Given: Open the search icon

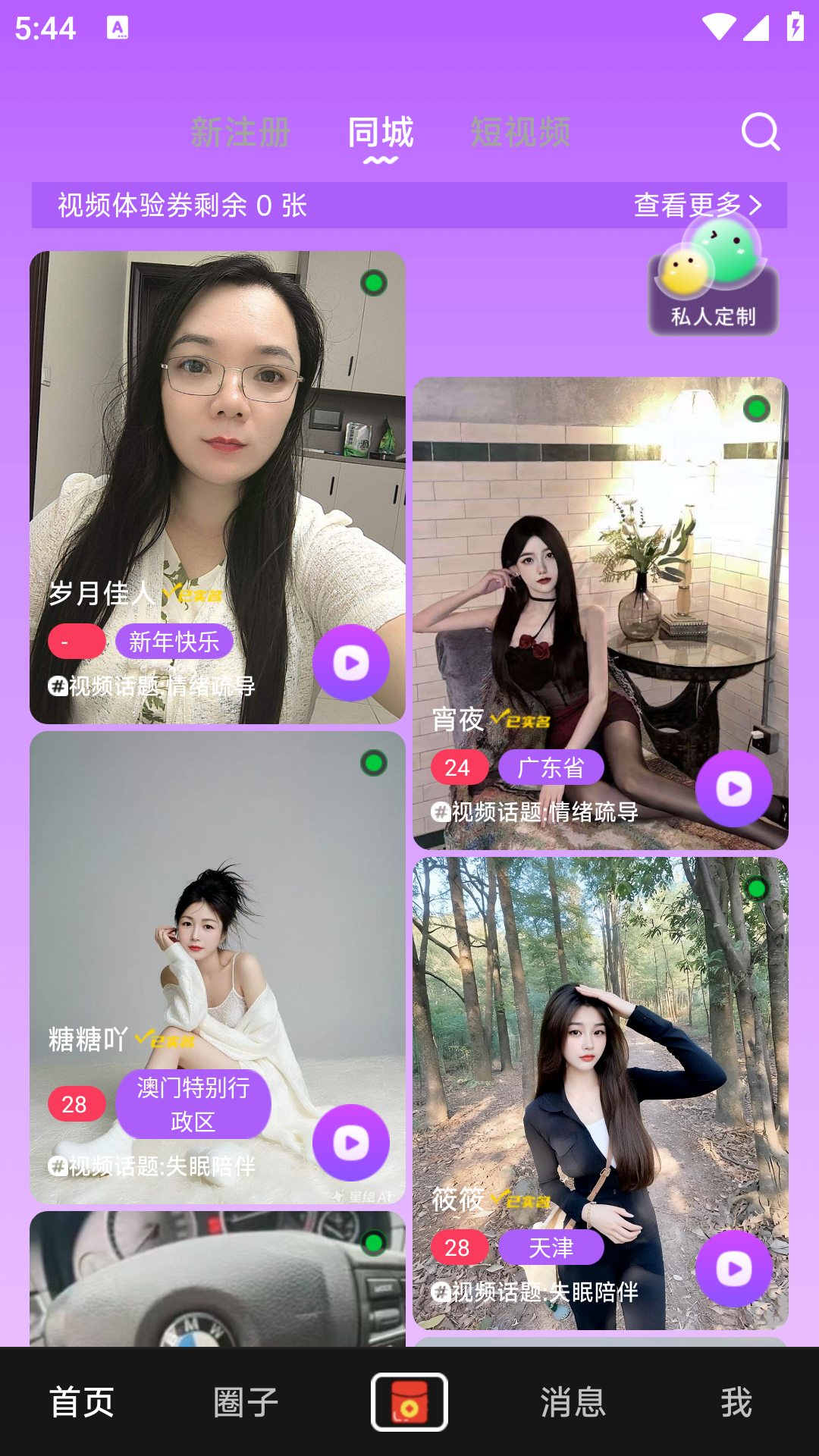Looking at the screenshot, I should (760, 132).
